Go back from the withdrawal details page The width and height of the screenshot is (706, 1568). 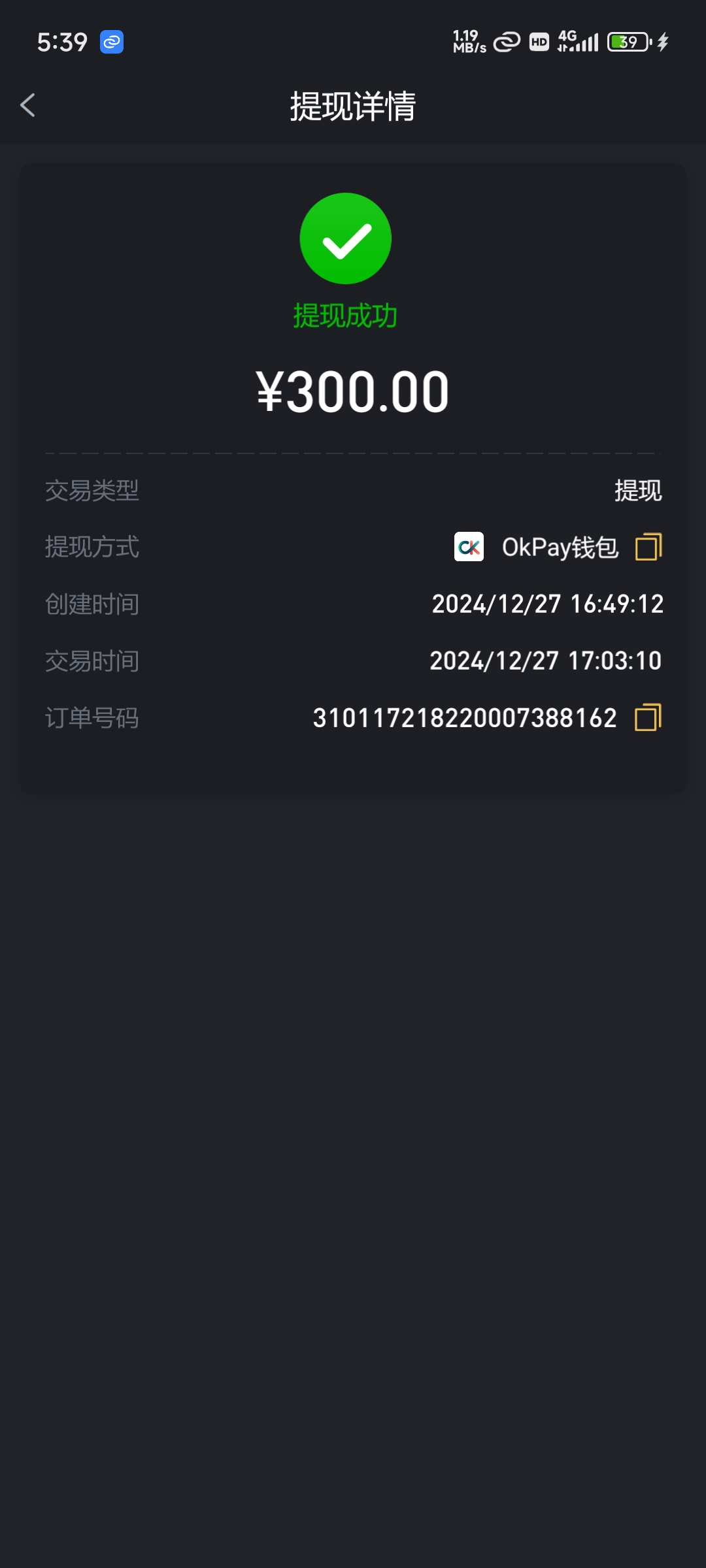point(27,105)
